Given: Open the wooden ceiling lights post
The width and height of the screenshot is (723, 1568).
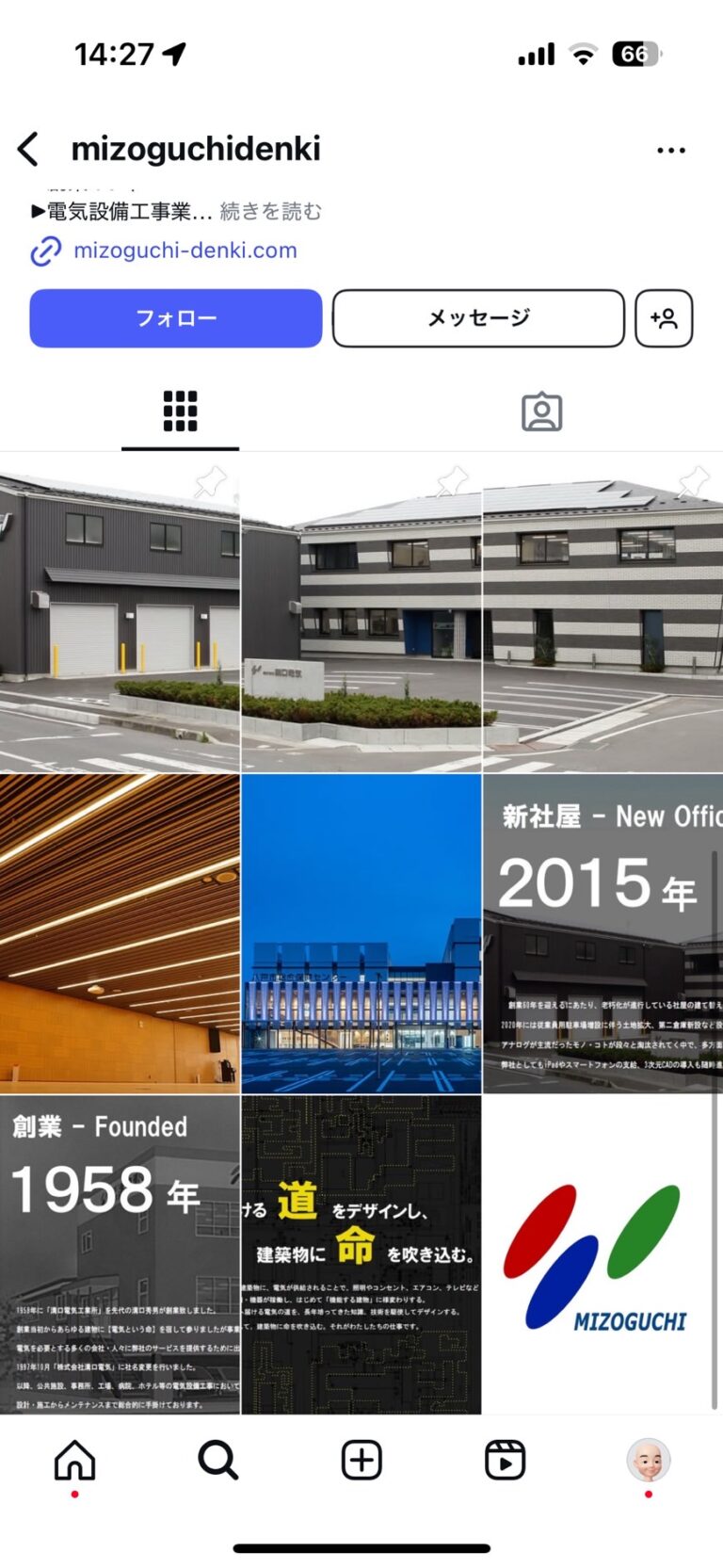Looking at the screenshot, I should click(x=120, y=934).
